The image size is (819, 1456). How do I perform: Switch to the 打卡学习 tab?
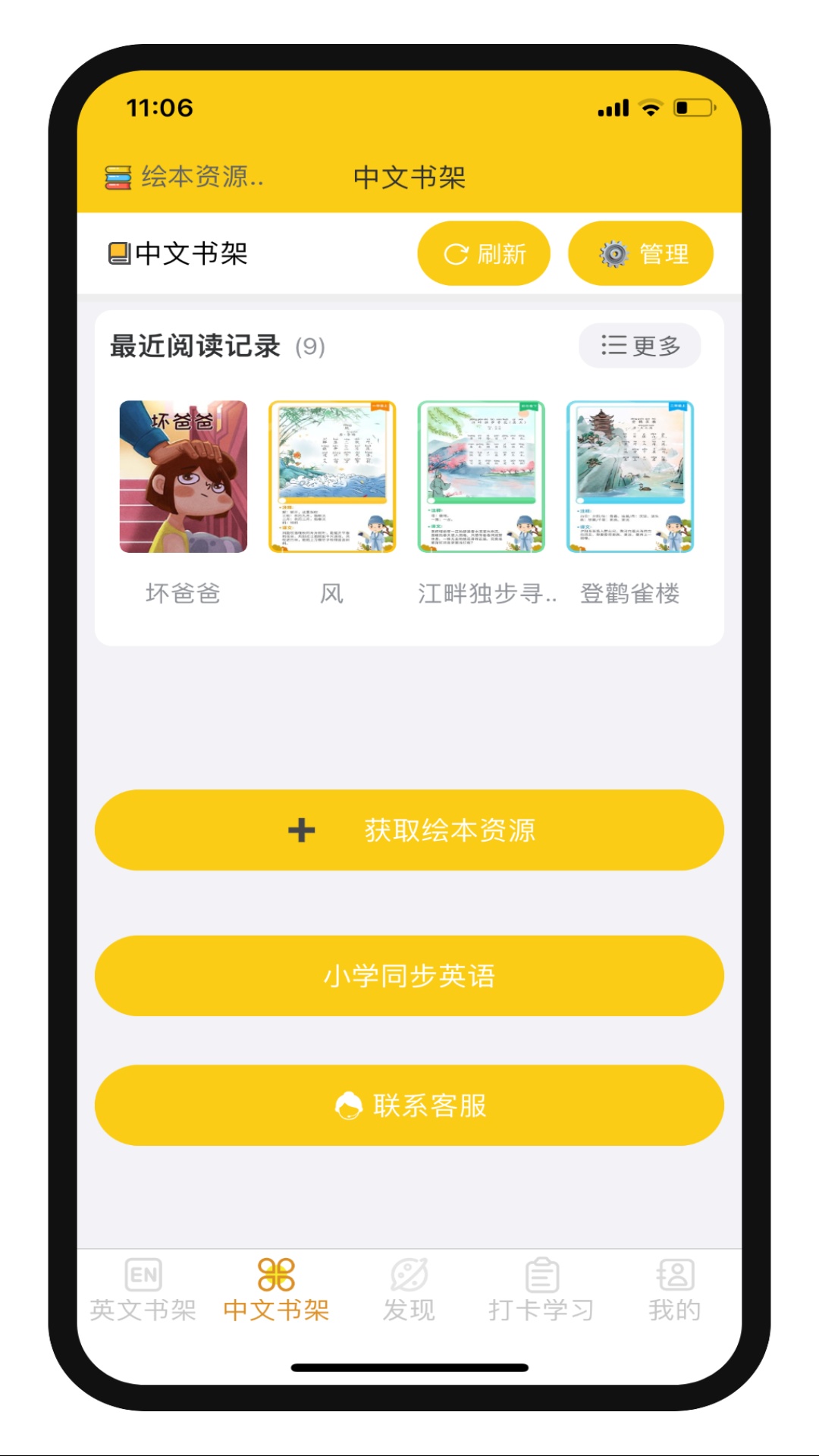pos(541,1291)
